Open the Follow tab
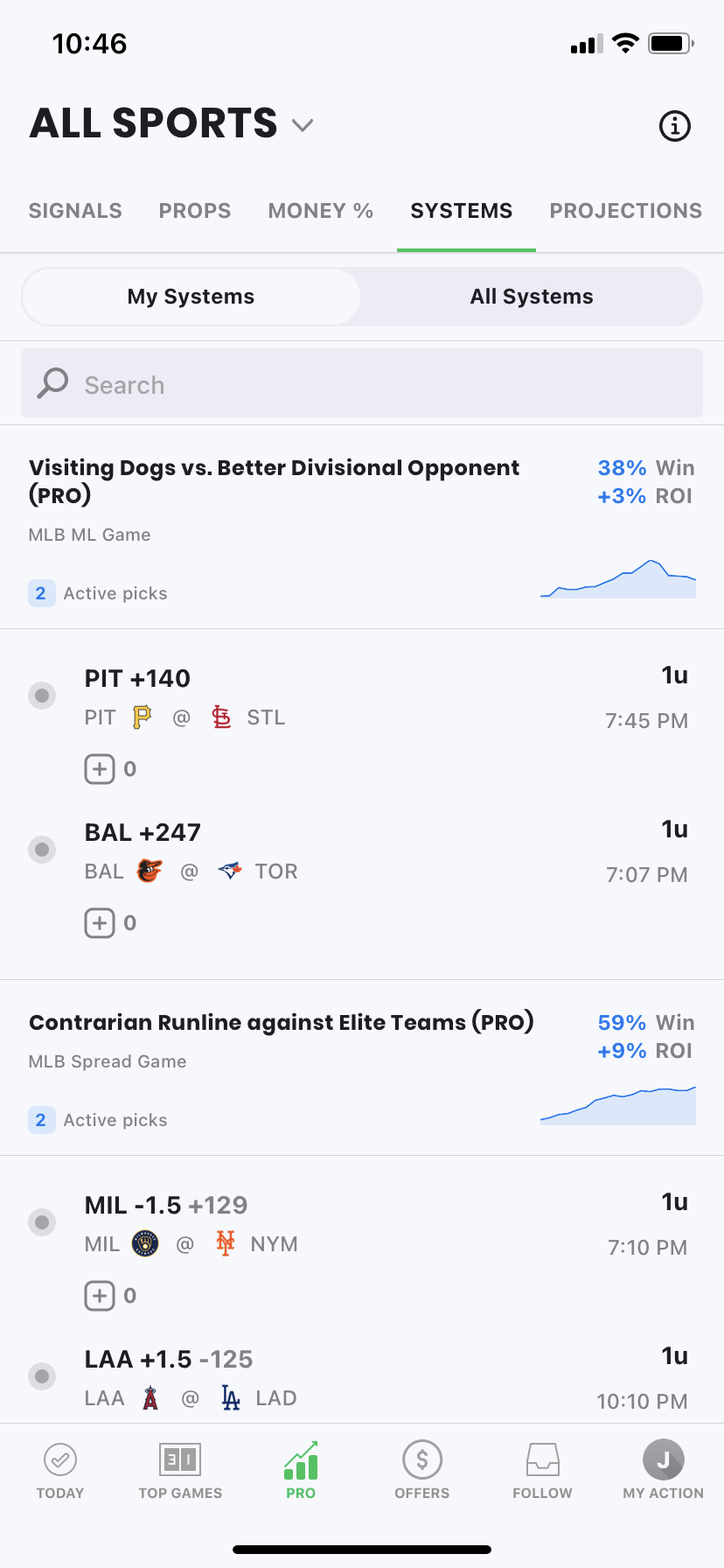 [x=542, y=1470]
